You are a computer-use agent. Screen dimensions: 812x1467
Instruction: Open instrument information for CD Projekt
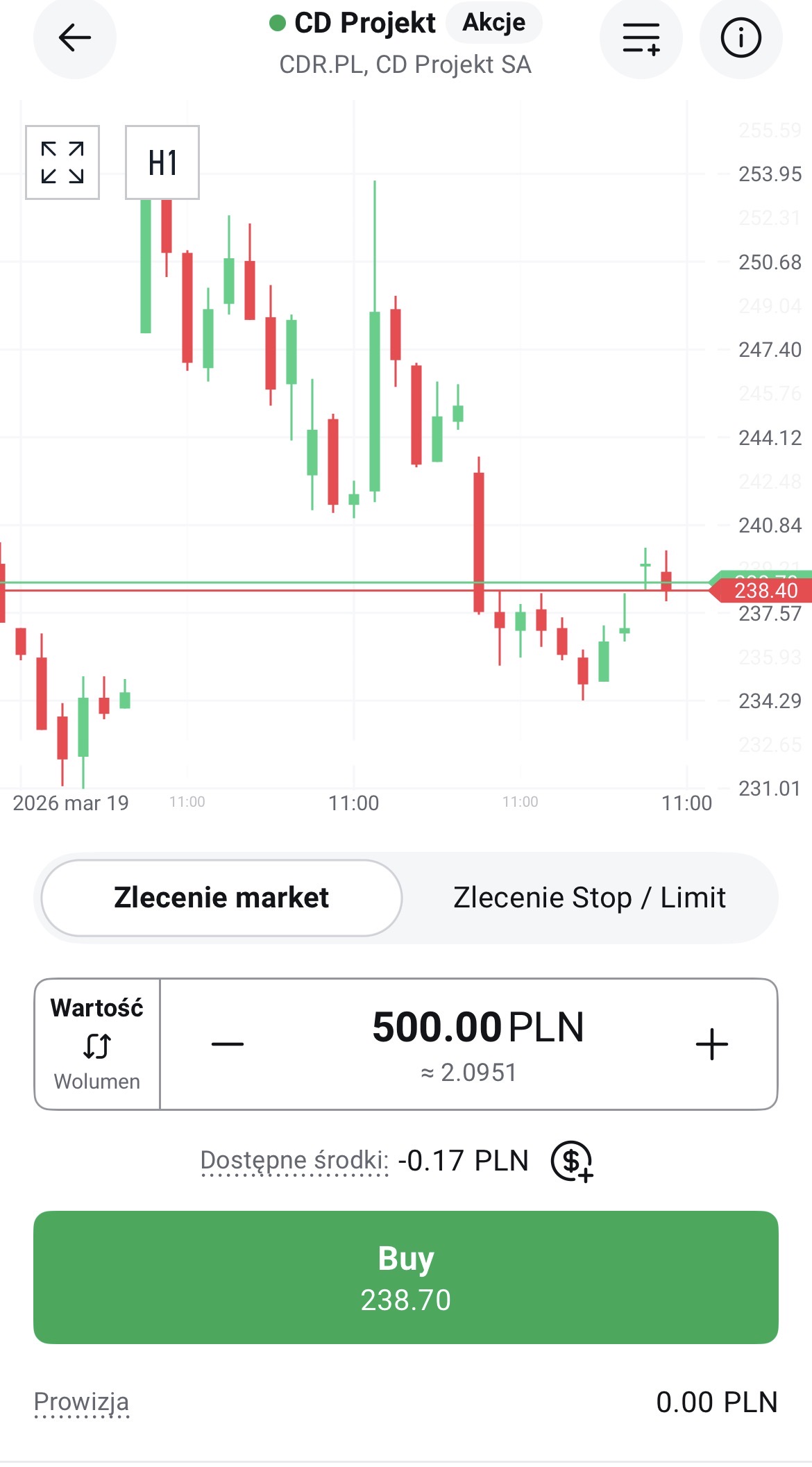pos(741,38)
